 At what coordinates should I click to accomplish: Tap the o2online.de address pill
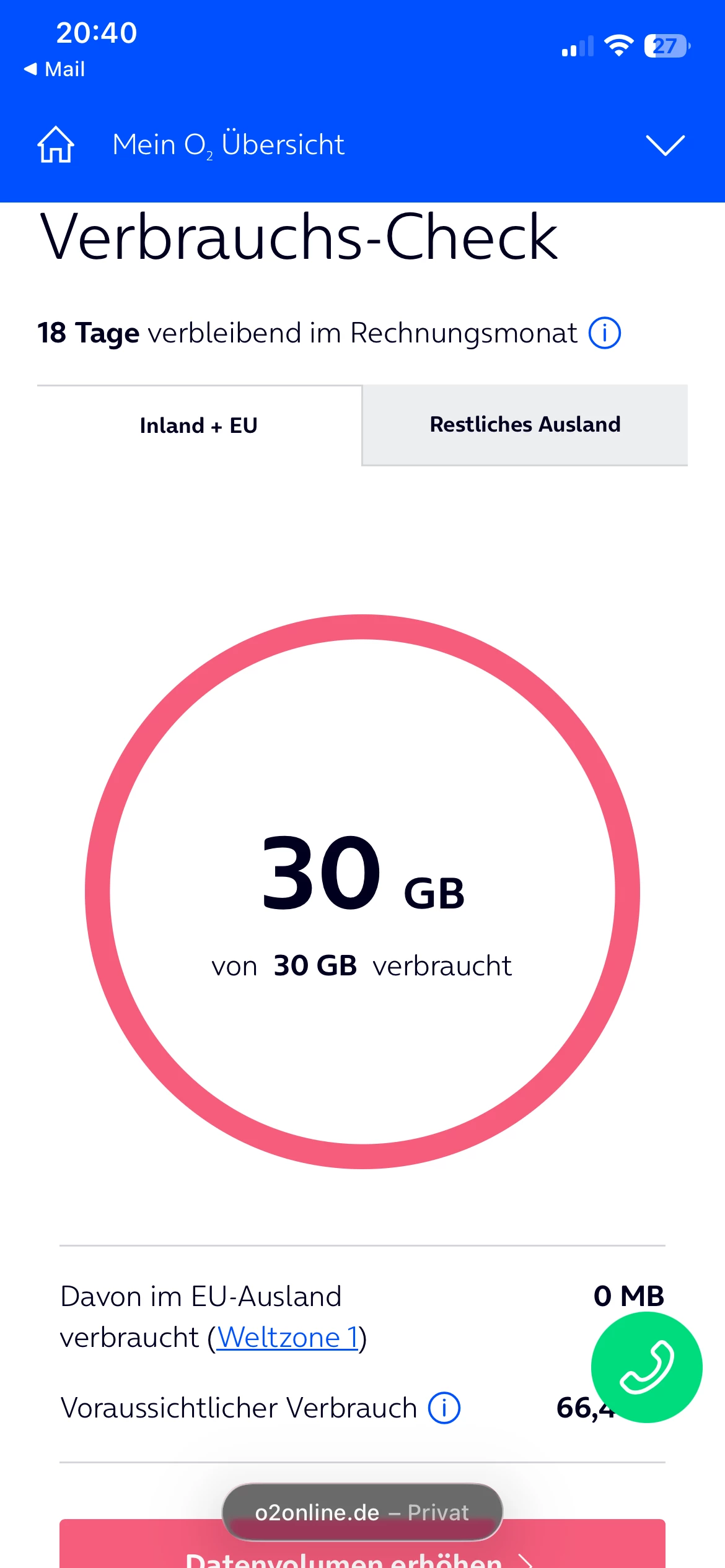point(362,1512)
